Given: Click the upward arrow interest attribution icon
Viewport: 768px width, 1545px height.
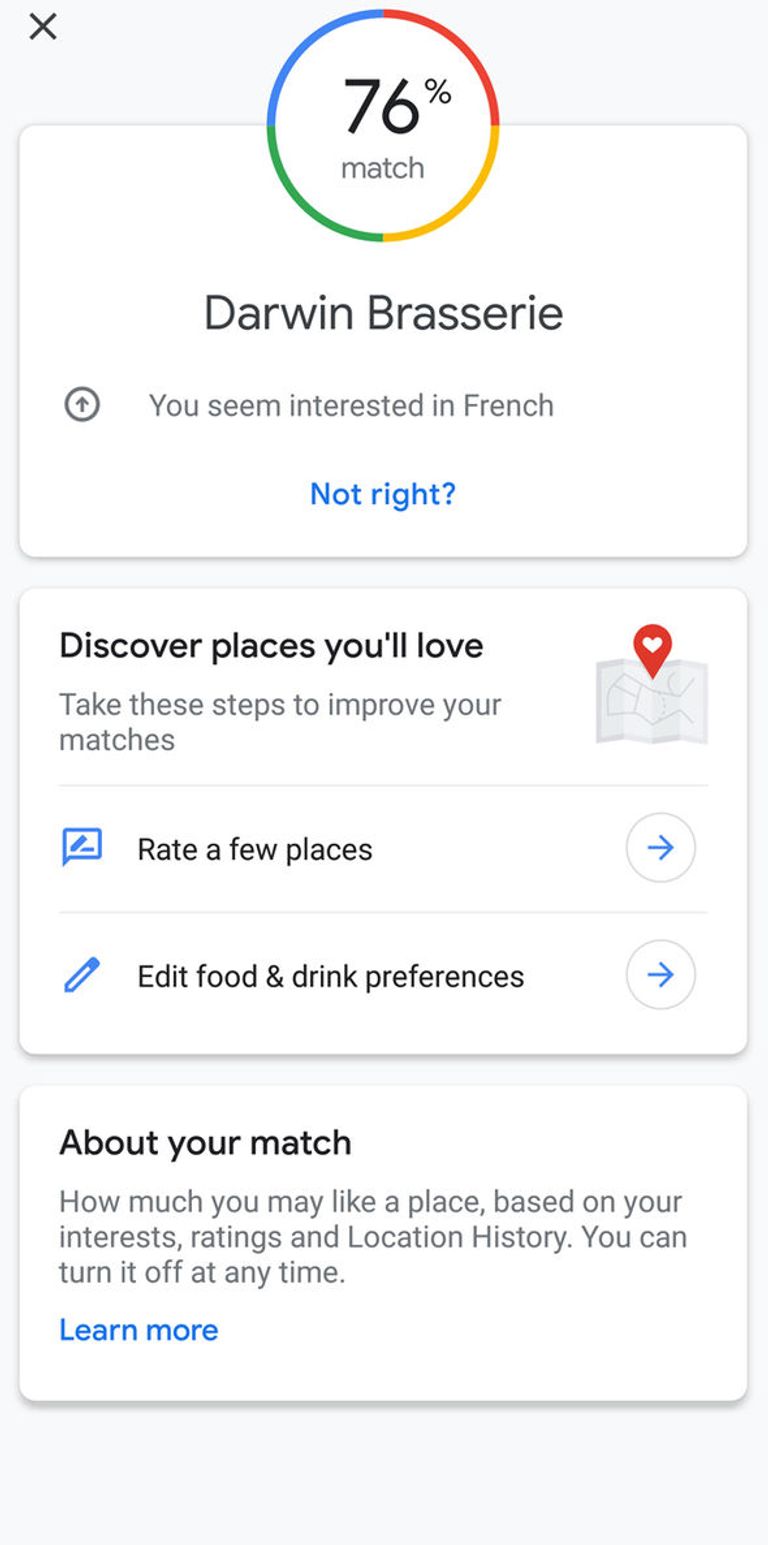Looking at the screenshot, I should pos(82,405).
